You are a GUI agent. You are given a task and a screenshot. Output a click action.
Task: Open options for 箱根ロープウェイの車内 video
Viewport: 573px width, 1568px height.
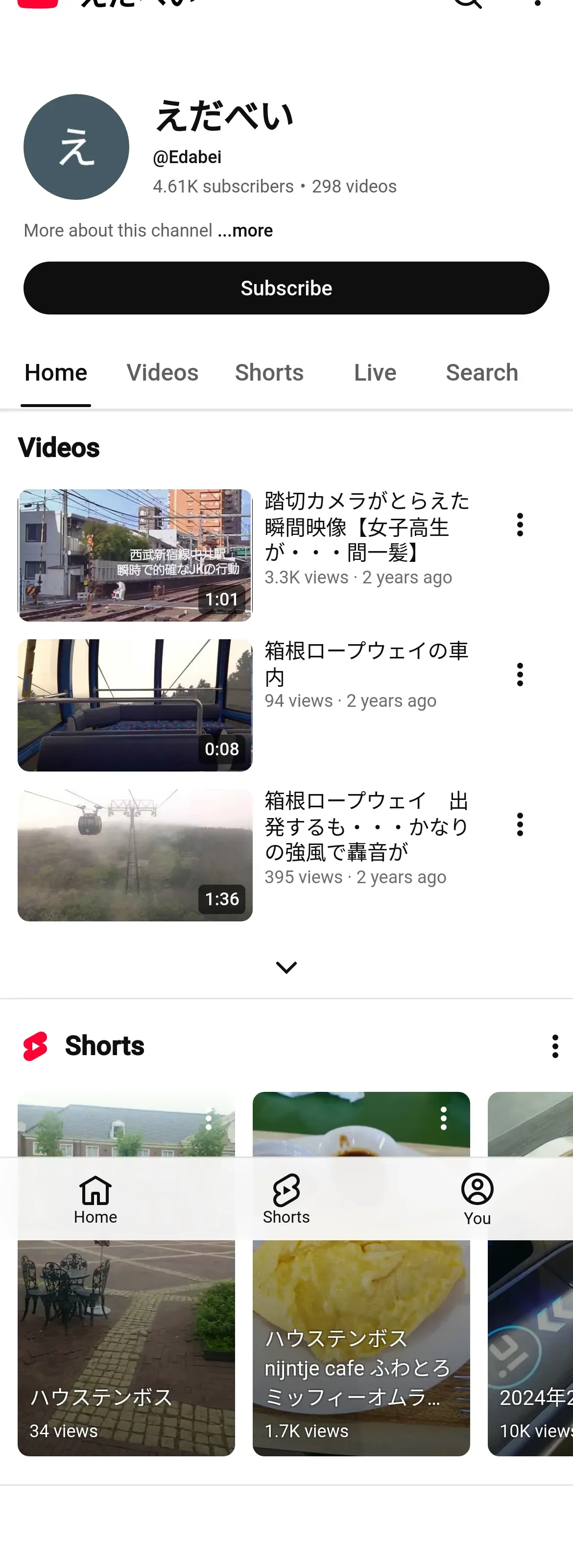pyautogui.click(x=520, y=675)
